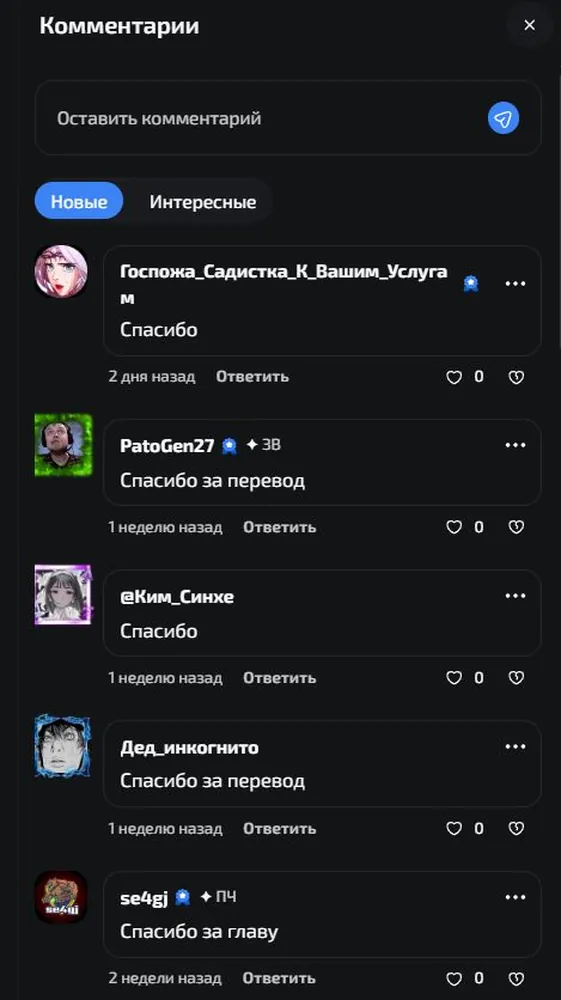Image resolution: width=561 pixels, height=1000 pixels.
Task: Close the comments panel
Action: coord(529,26)
